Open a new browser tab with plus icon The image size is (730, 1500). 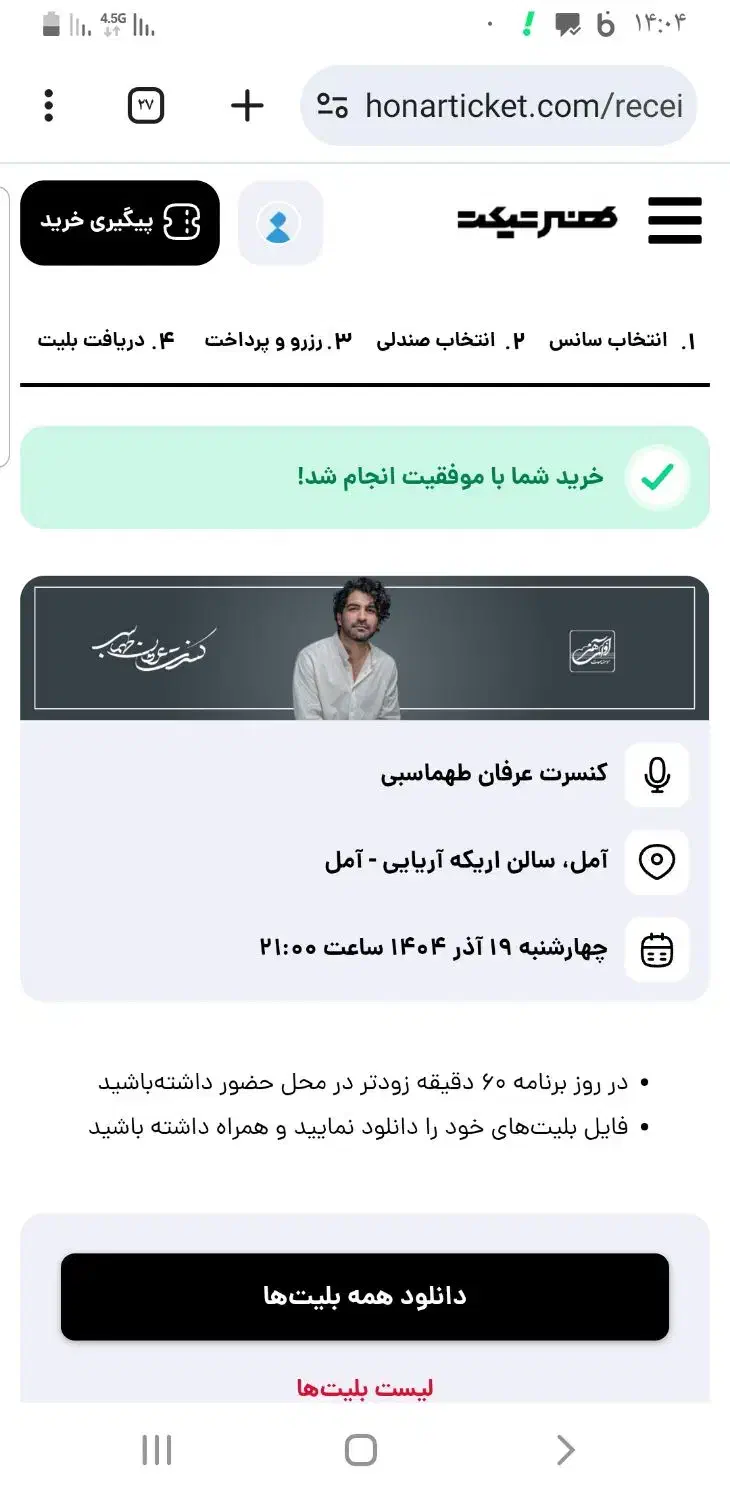246,105
